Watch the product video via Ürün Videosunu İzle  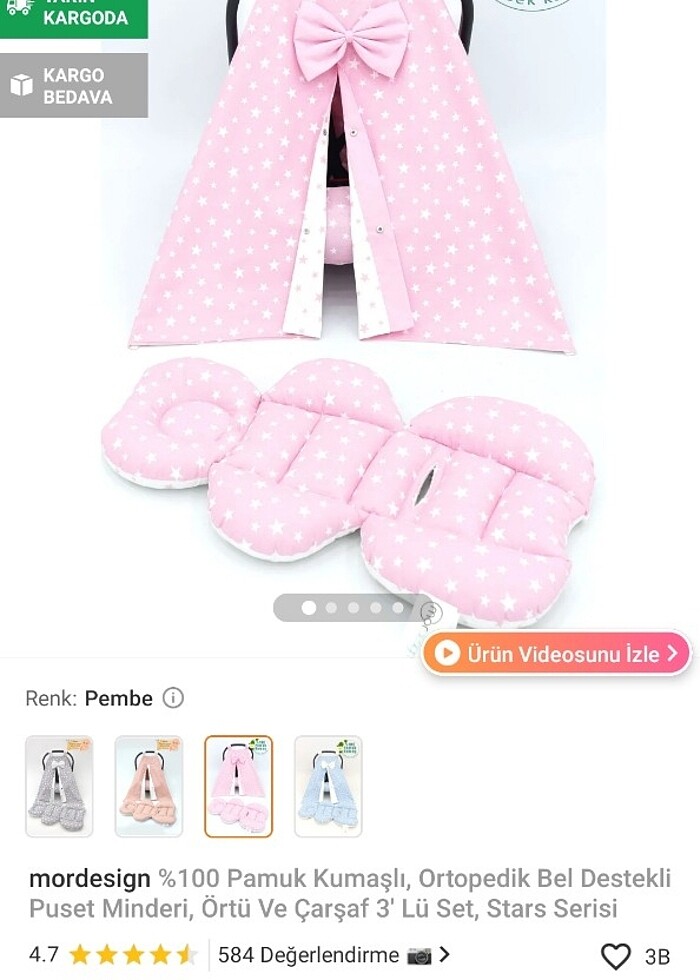[557, 654]
